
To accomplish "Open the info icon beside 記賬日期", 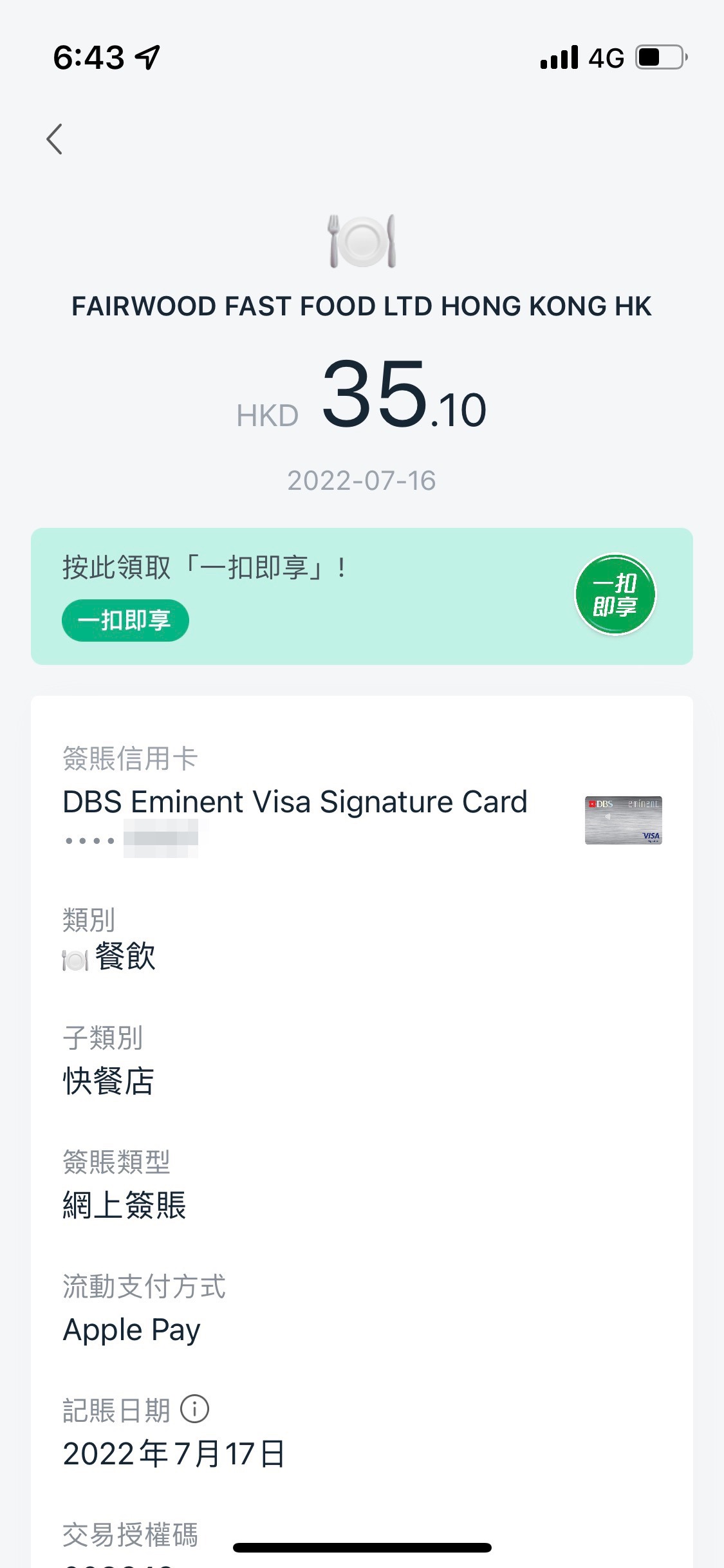I will 194,1408.
